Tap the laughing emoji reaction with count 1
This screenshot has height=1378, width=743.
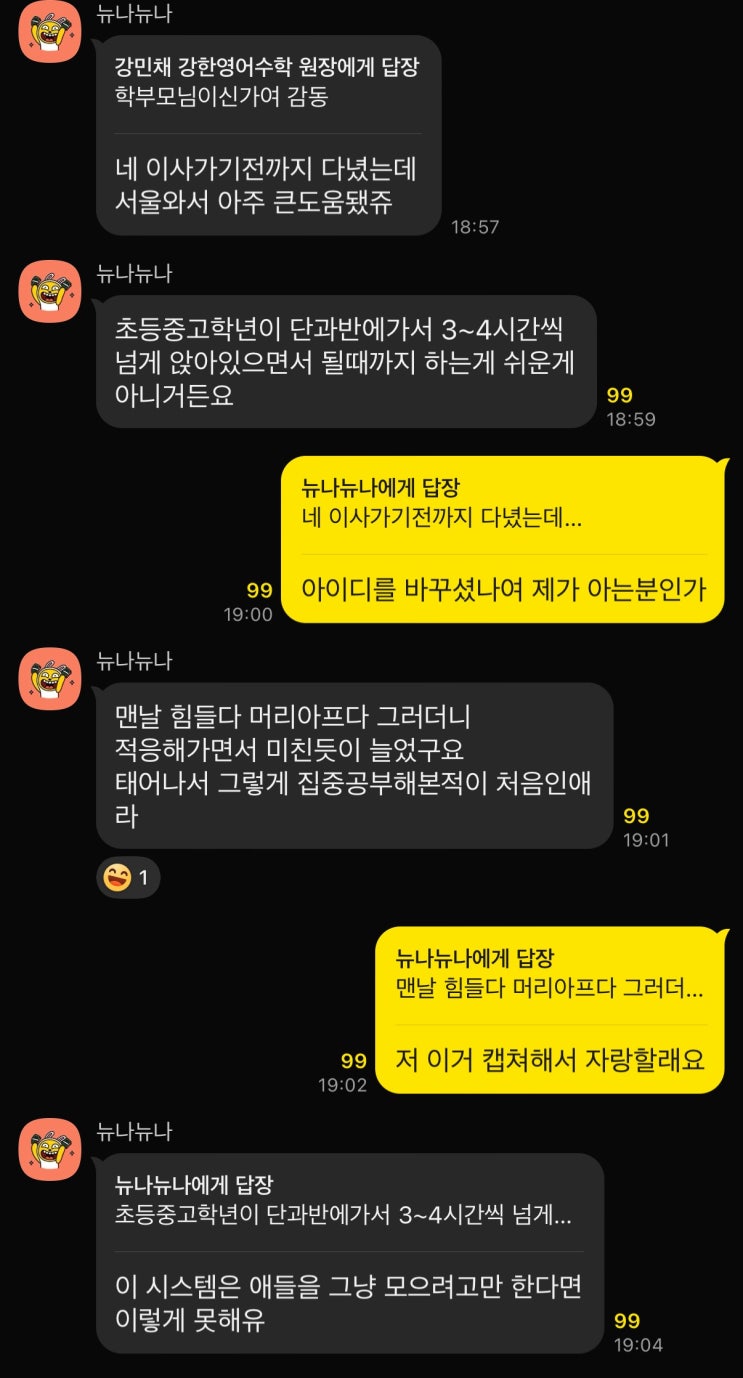pyautogui.click(x=128, y=878)
